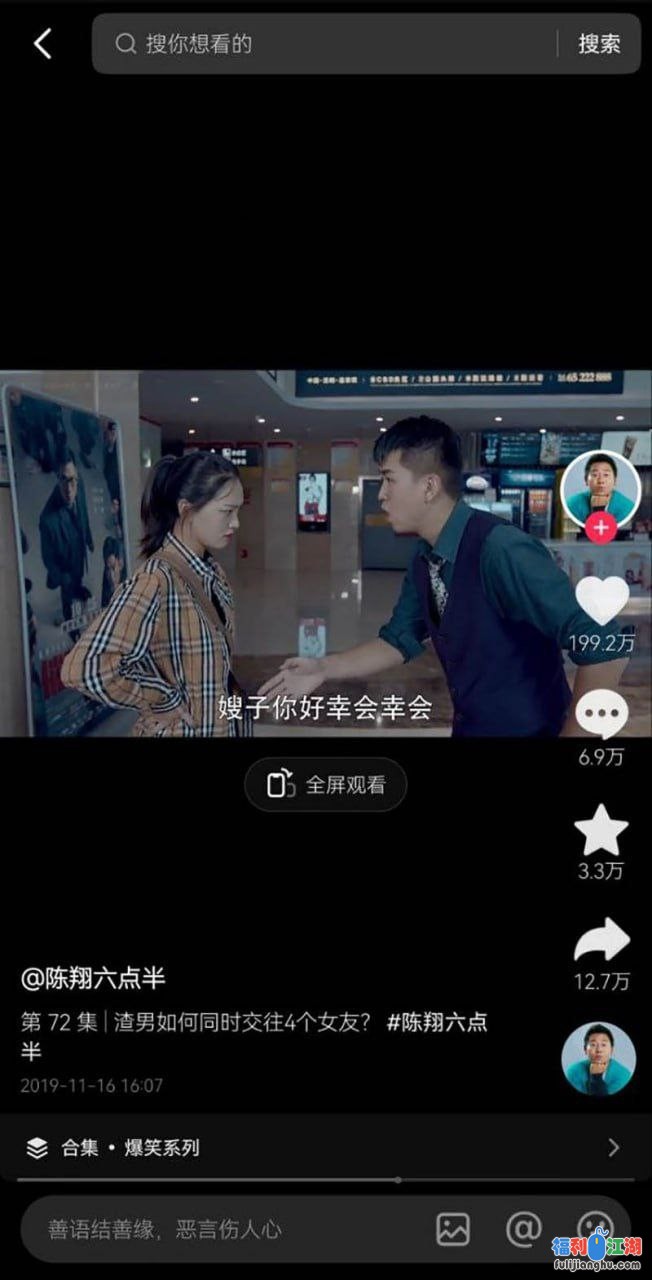
Task: Share the video with the arrow icon
Action: point(601,942)
